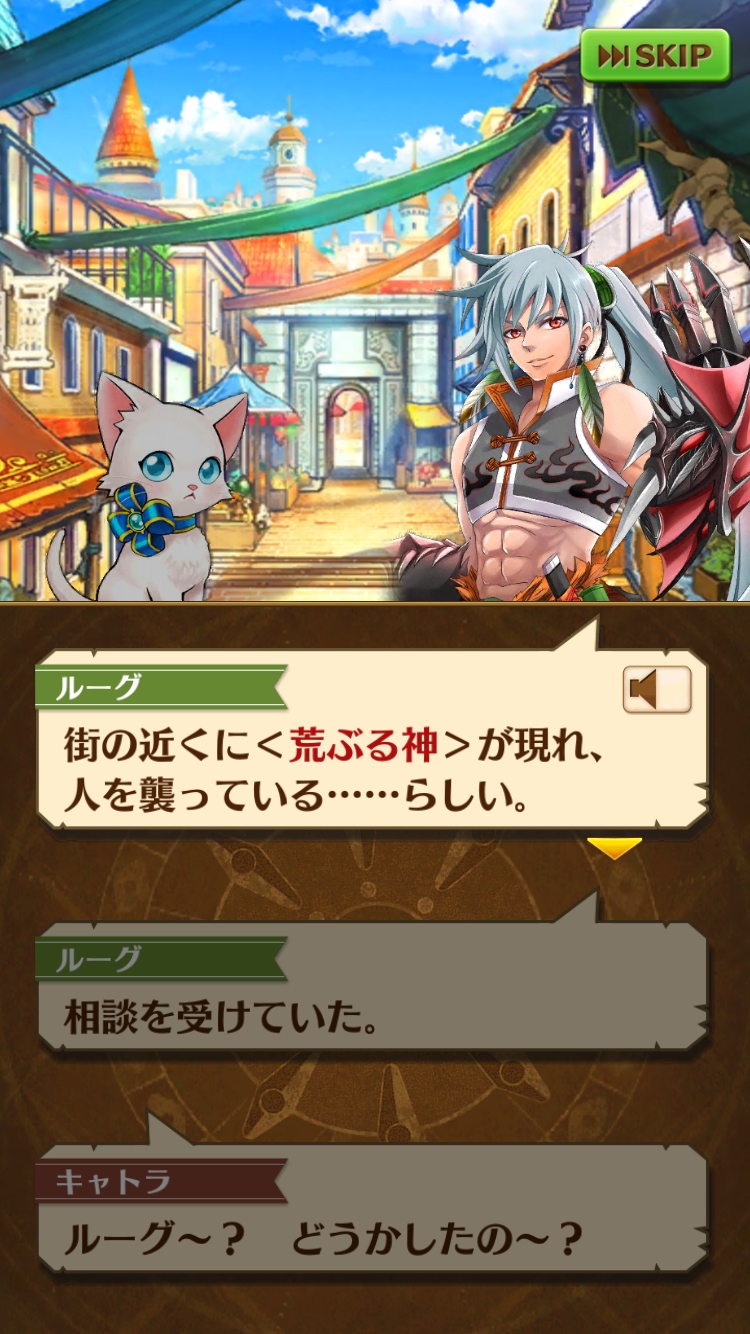Screen dimensions: 750x1334
Task: Advance the dialogue with the yellow arrow
Action: tap(613, 848)
